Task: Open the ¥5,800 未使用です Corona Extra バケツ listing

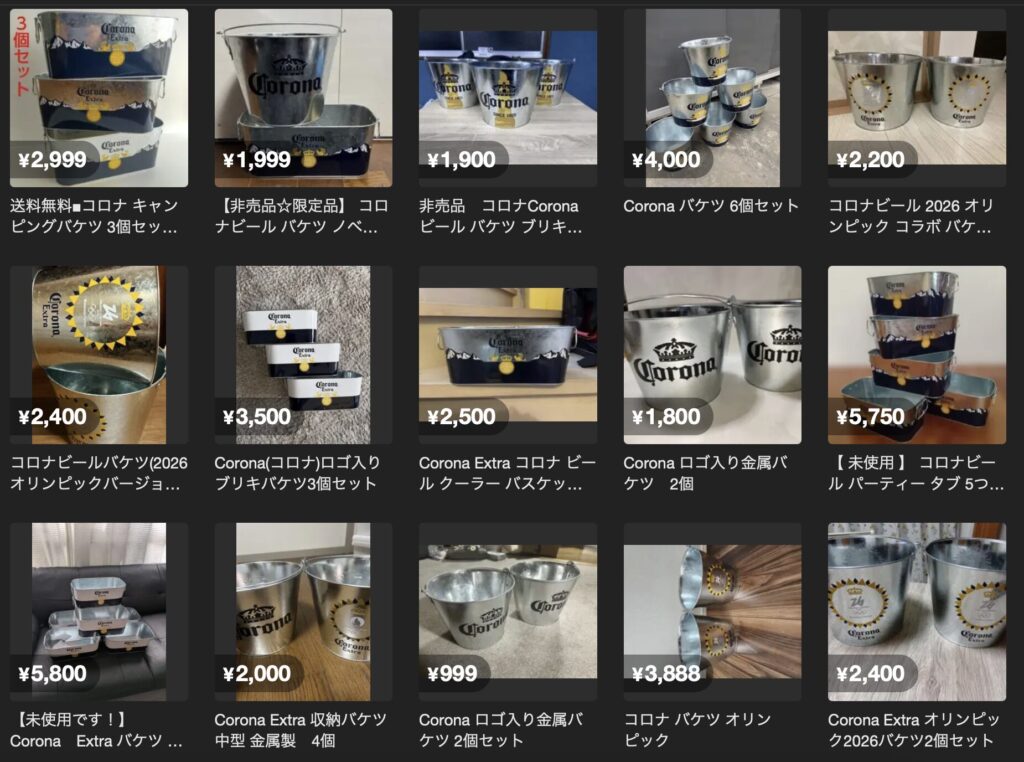Action: tap(99, 611)
